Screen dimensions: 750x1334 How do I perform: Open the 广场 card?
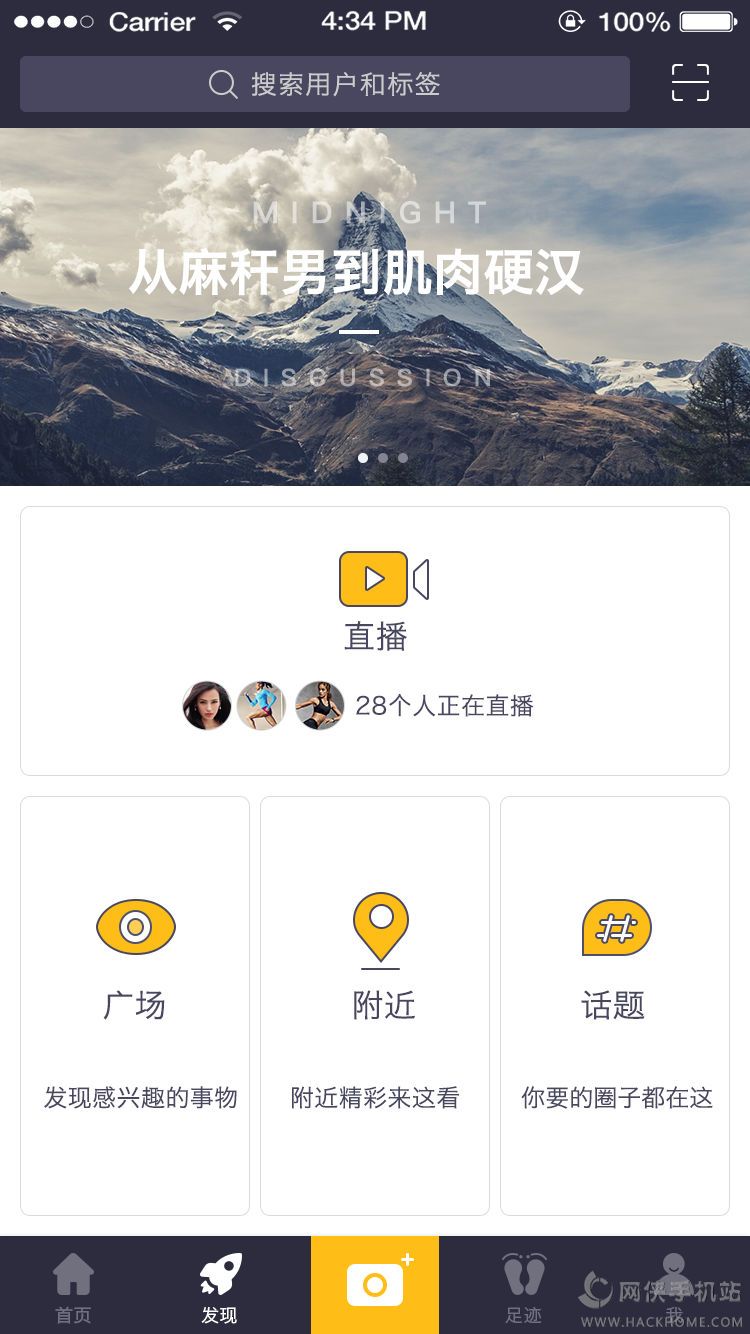[135, 1005]
